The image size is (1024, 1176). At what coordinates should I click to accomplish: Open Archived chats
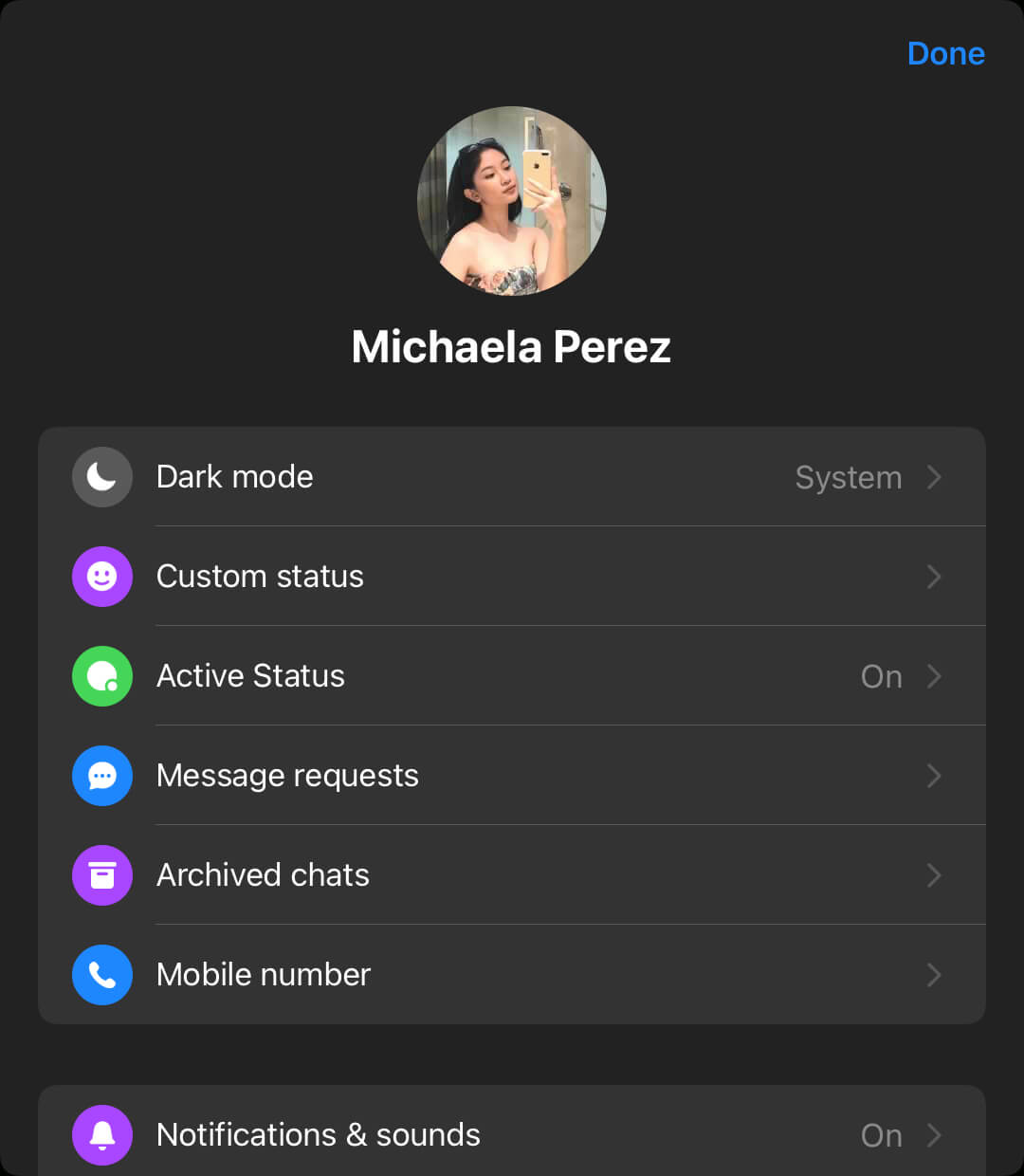(512, 875)
